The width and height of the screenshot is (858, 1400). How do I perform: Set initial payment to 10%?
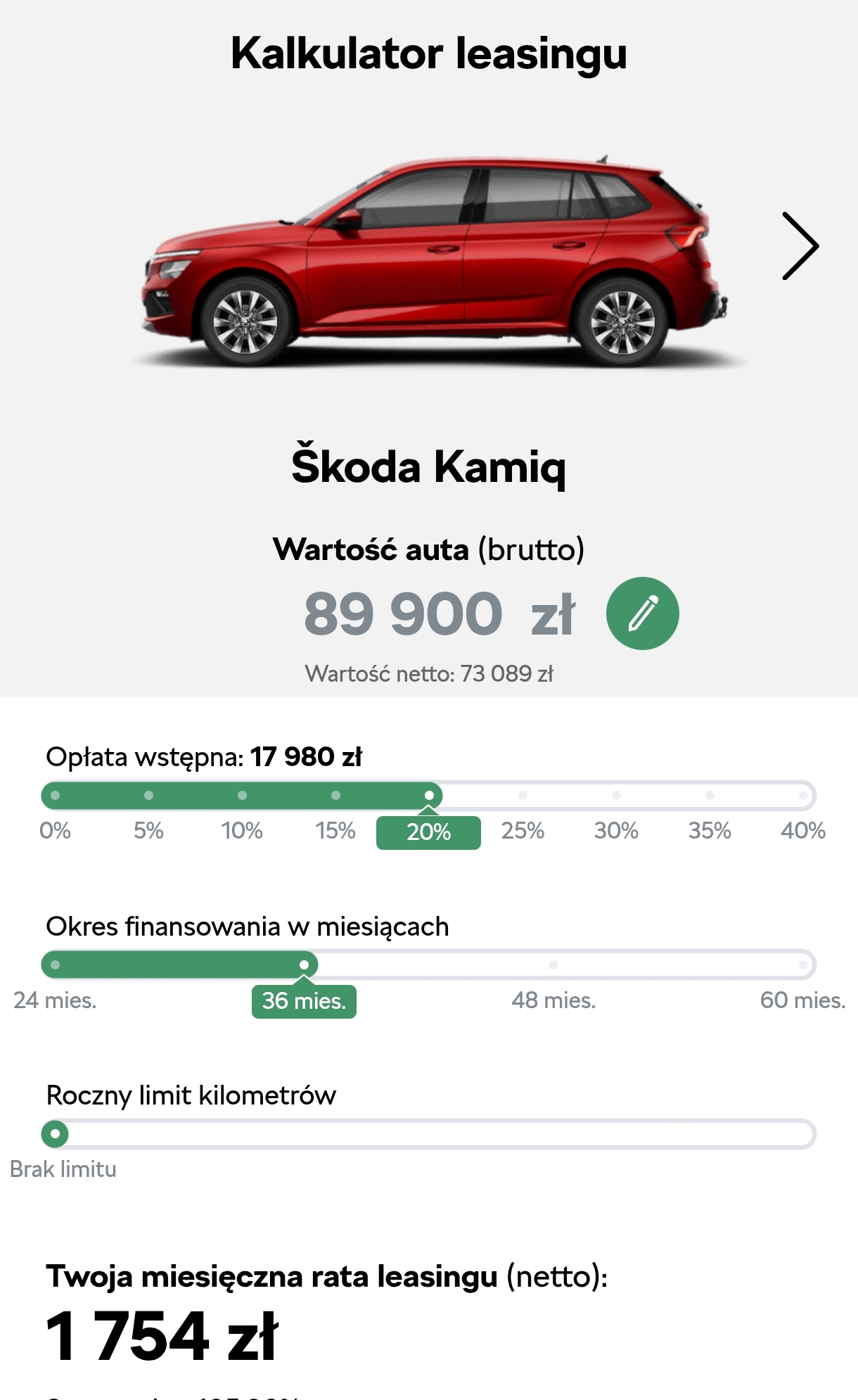pos(242,796)
